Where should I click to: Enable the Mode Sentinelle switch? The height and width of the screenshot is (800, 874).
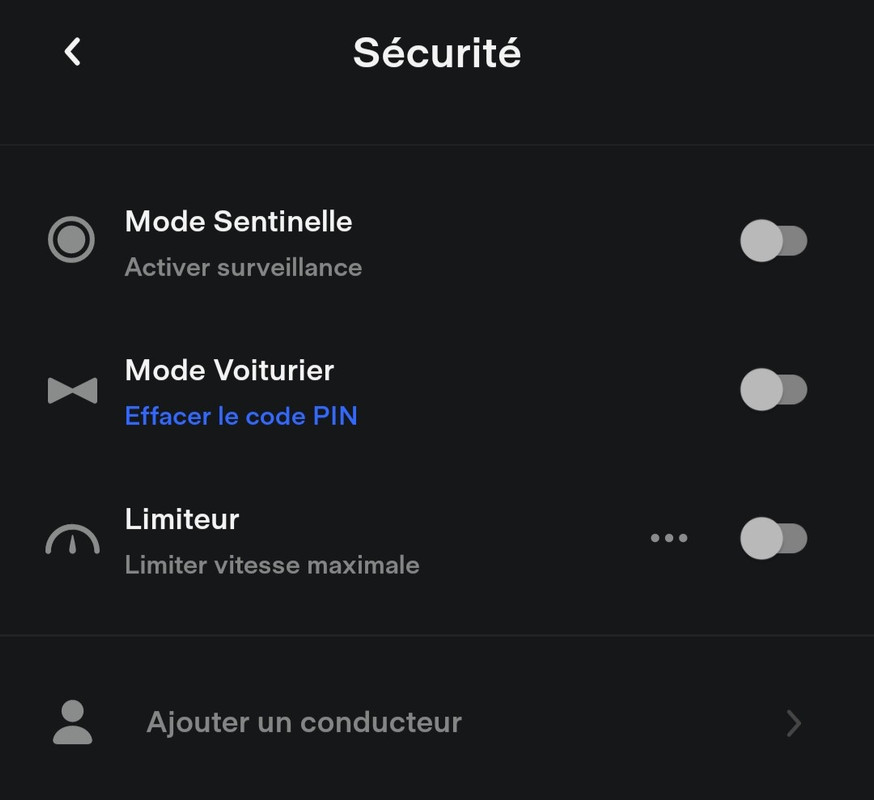[773, 241]
